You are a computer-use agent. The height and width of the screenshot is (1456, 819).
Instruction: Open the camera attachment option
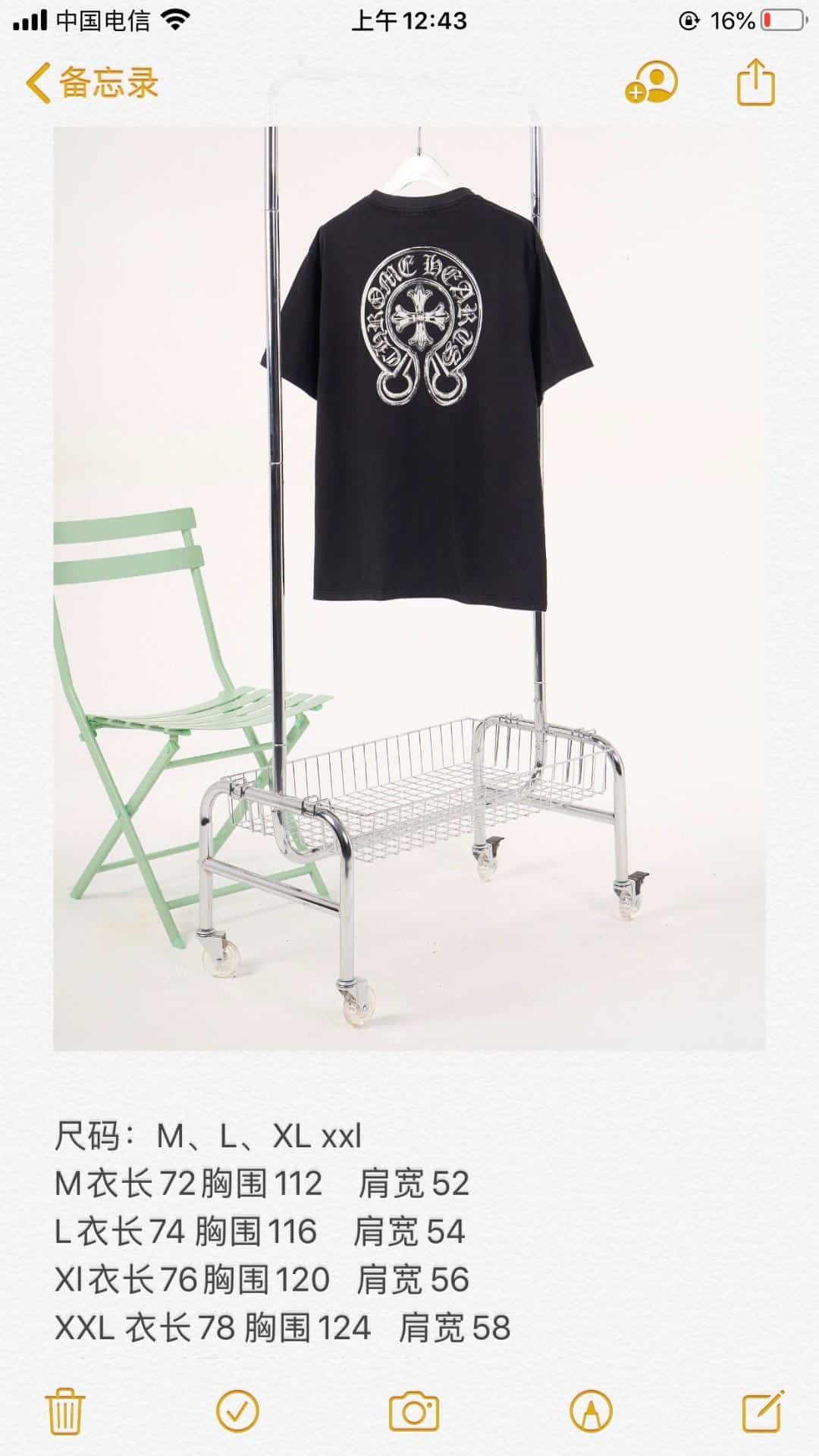414,1411
